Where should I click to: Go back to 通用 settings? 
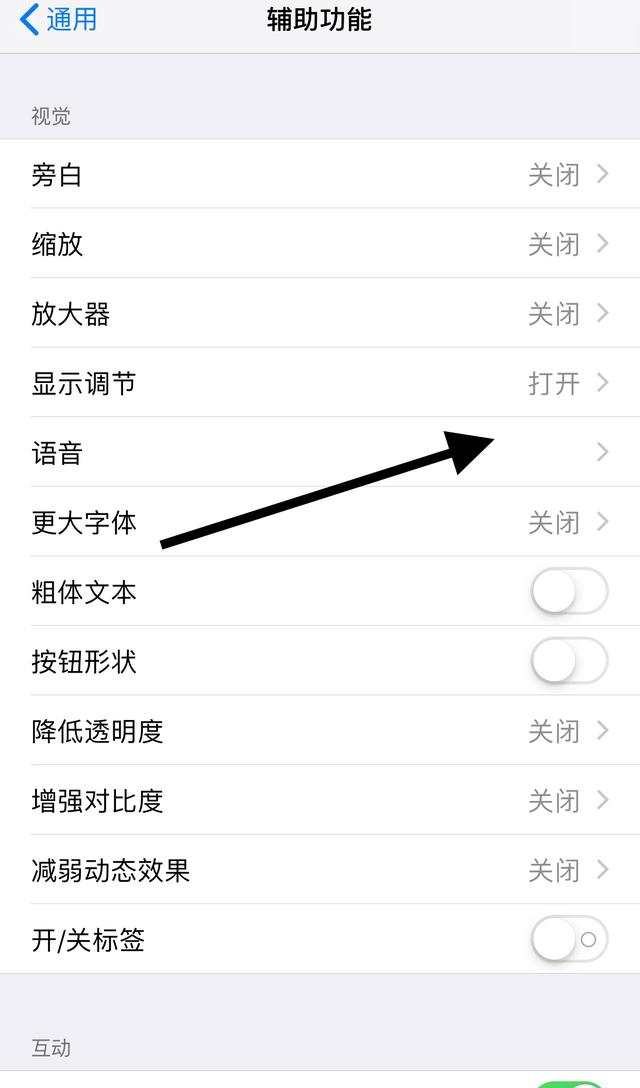pyautogui.click(x=58, y=19)
